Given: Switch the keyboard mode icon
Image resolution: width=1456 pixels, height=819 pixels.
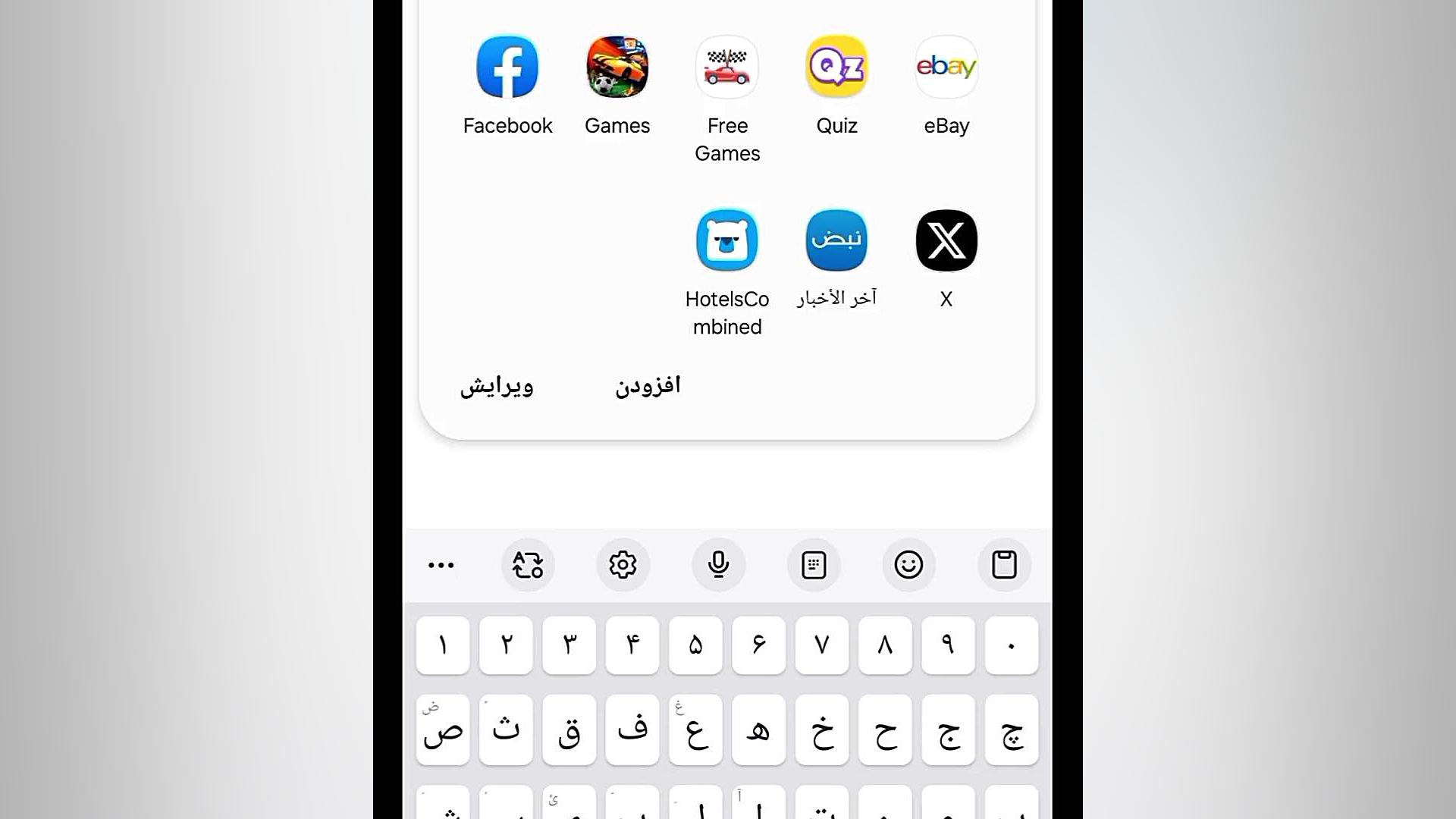Looking at the screenshot, I should click(x=814, y=565).
